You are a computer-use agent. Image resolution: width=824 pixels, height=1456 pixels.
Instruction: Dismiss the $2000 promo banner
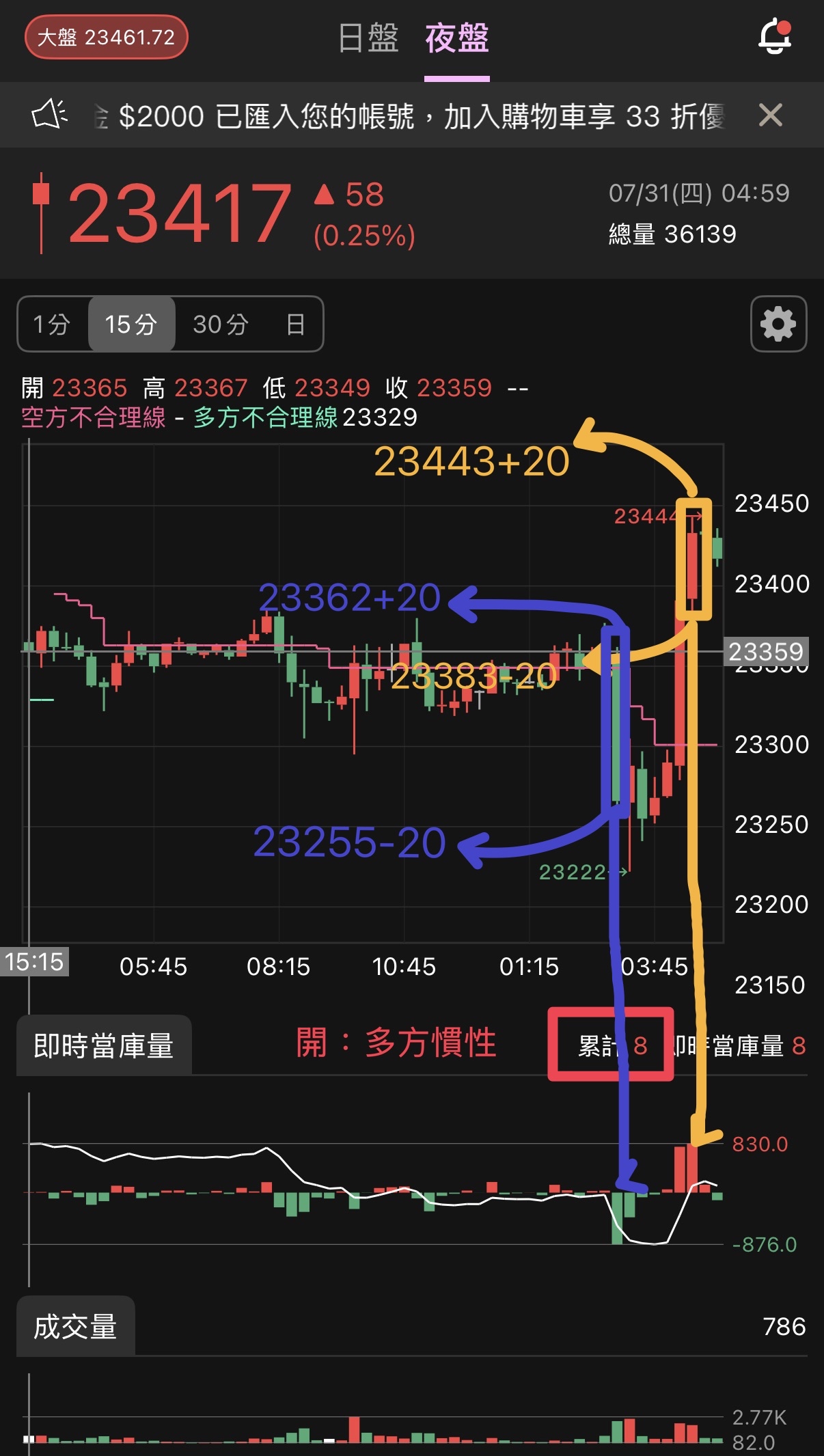(x=771, y=115)
